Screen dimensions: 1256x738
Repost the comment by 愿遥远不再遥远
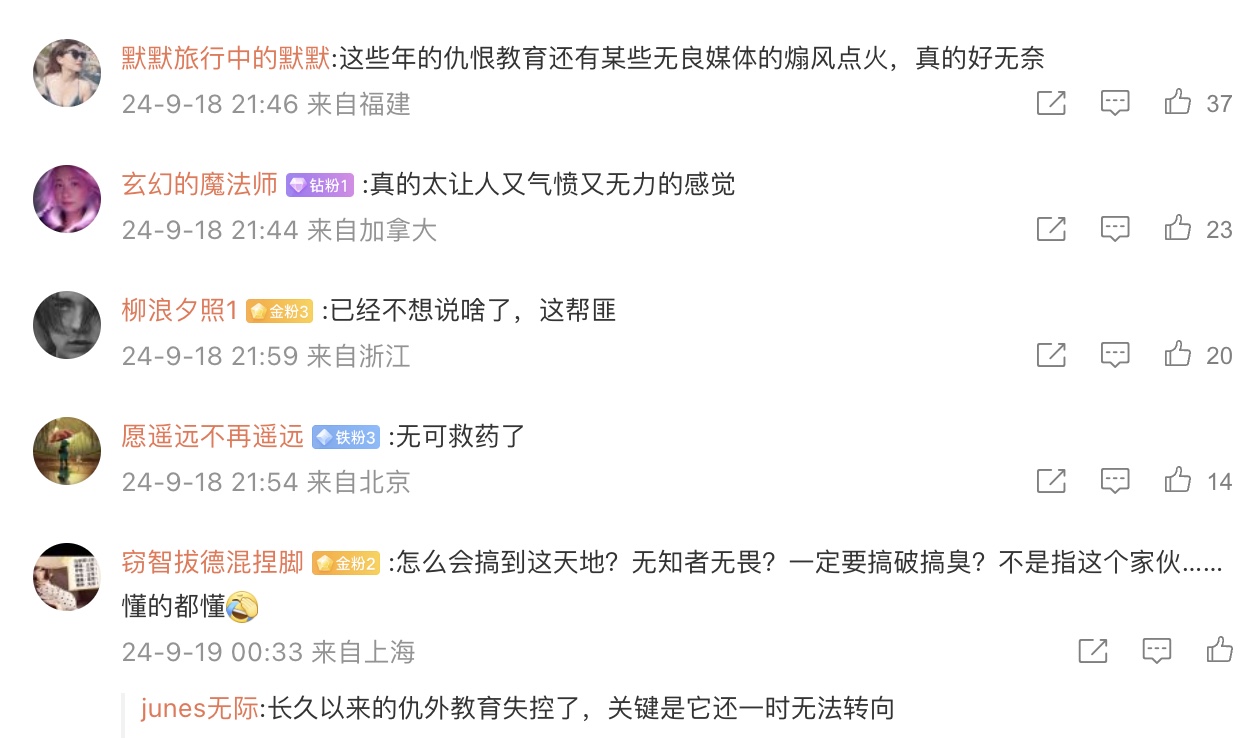(1051, 480)
